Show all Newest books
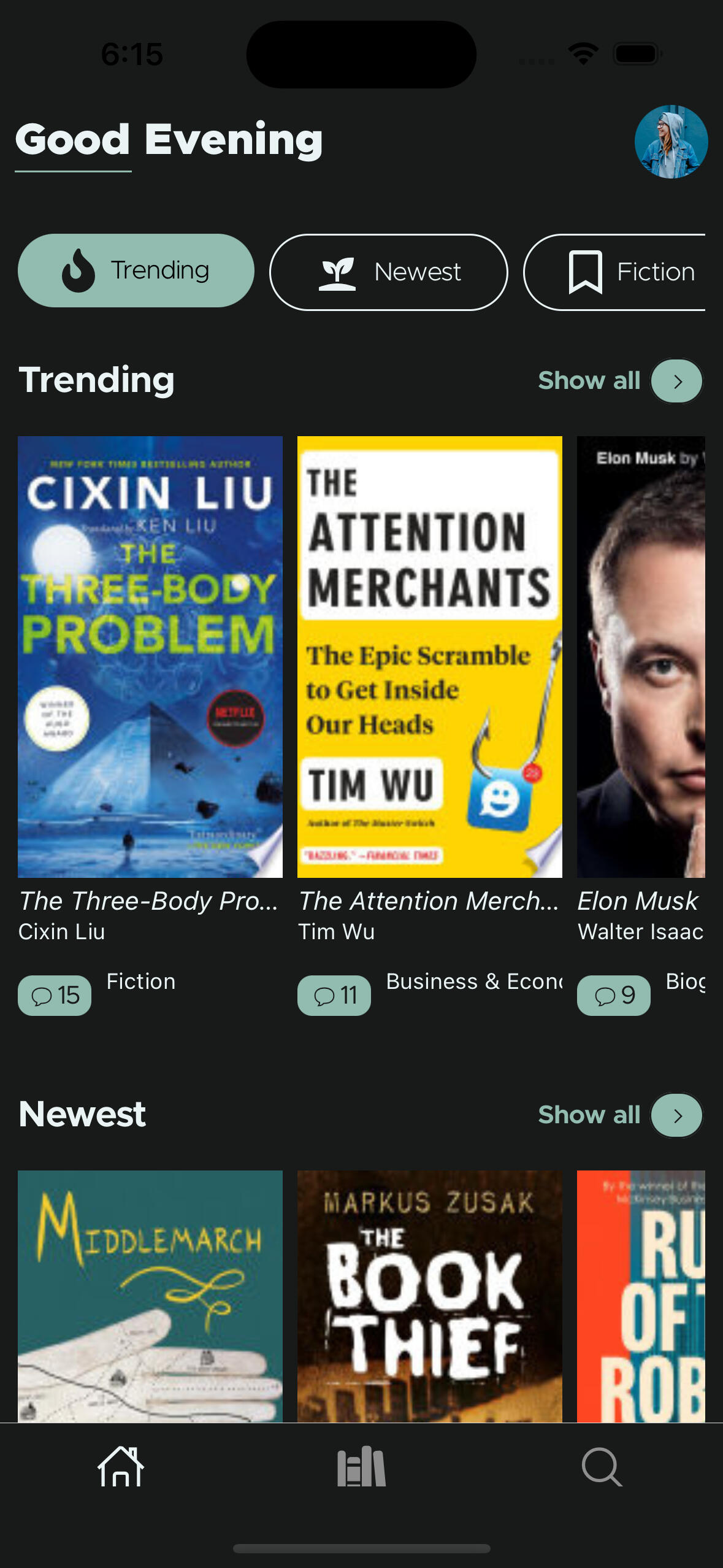The height and width of the screenshot is (1568, 723). click(x=619, y=1115)
